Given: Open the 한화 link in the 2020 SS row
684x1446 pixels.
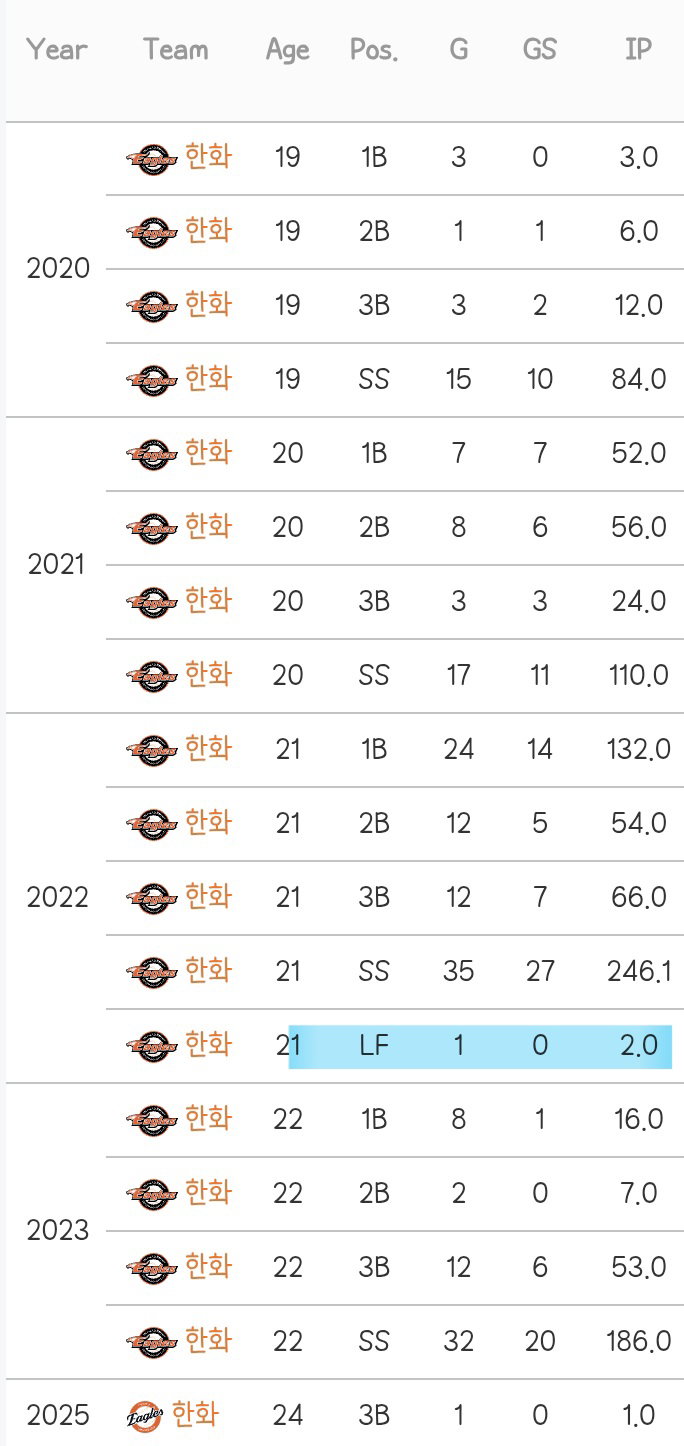Looking at the screenshot, I should pos(208,379).
